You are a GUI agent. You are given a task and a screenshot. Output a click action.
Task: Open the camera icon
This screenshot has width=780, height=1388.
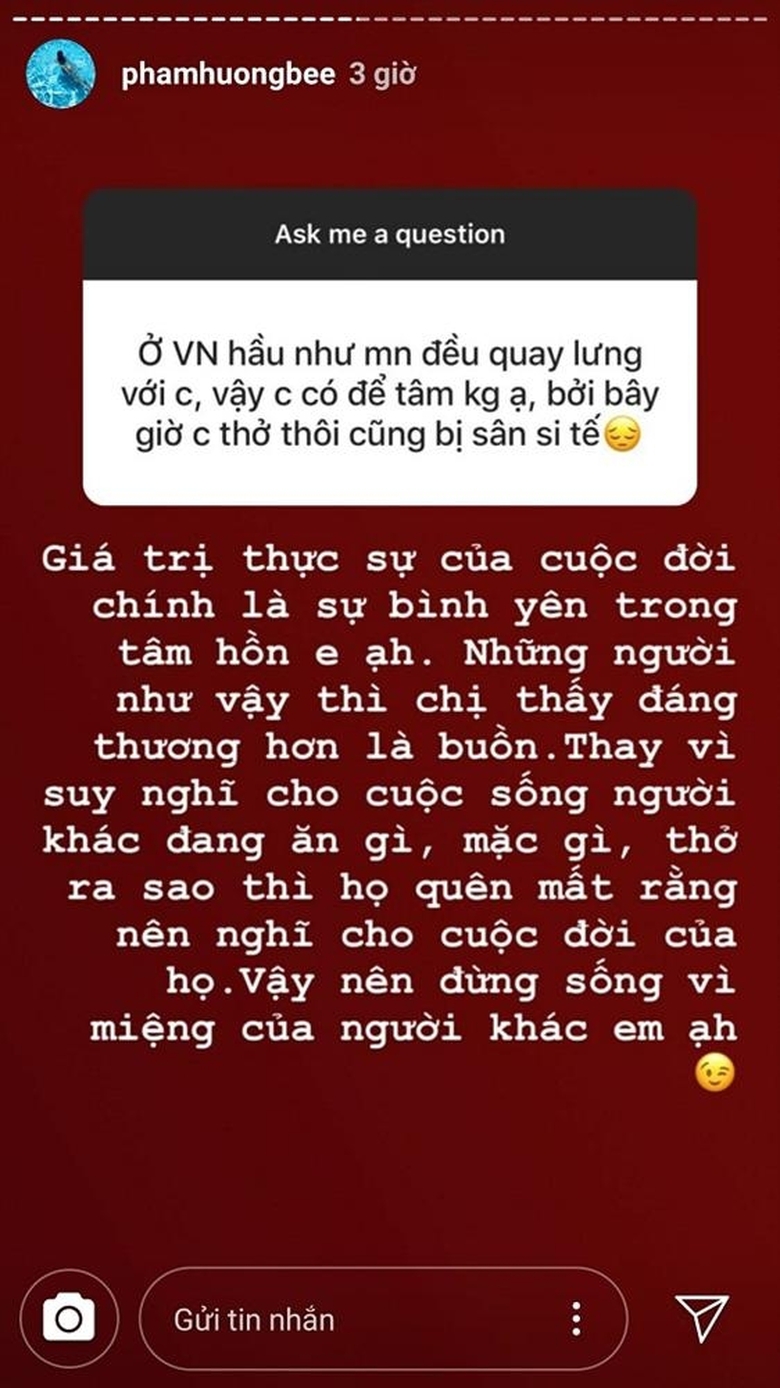tap(69, 1319)
